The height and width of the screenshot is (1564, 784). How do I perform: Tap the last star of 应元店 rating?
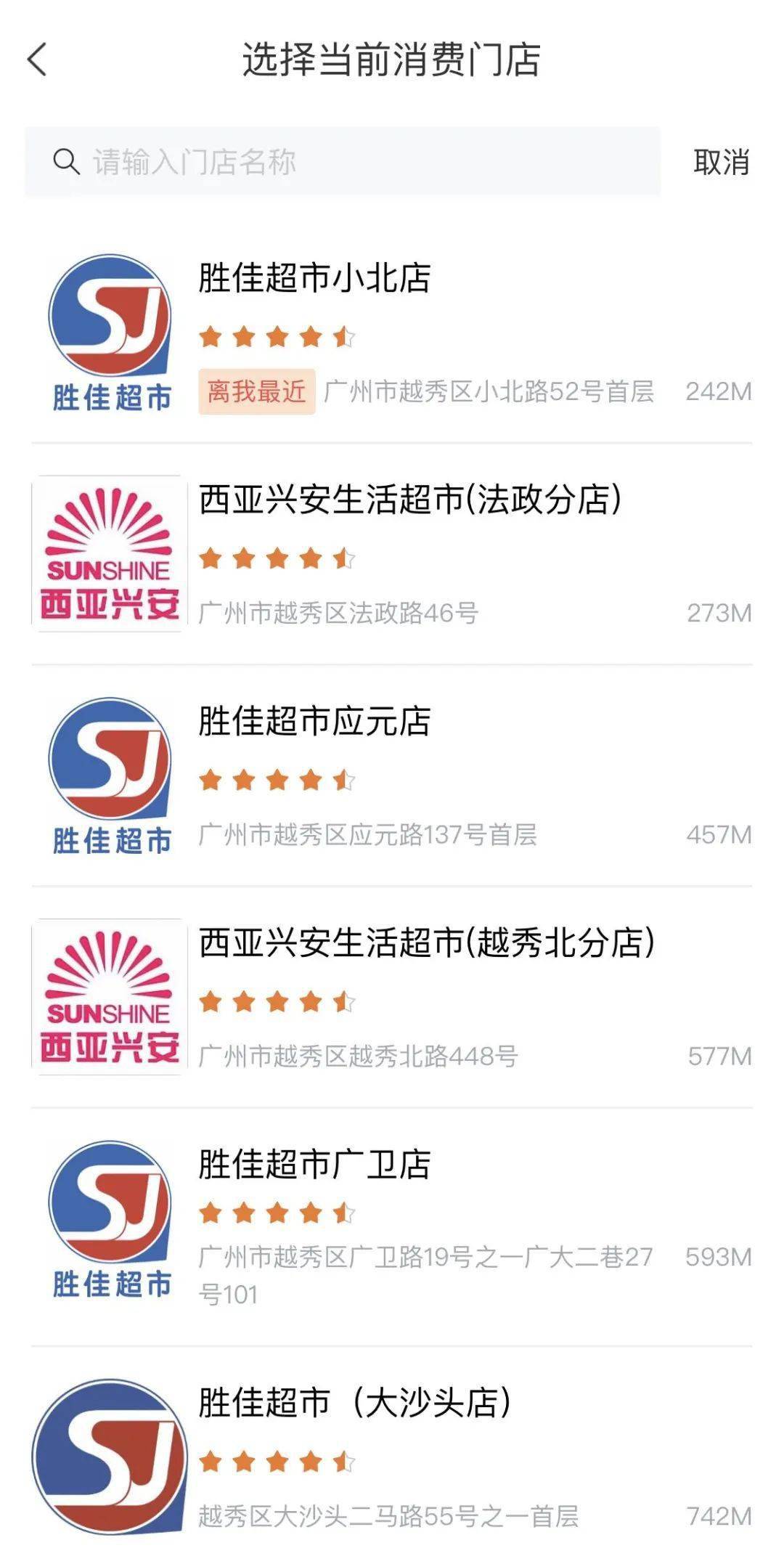click(343, 779)
